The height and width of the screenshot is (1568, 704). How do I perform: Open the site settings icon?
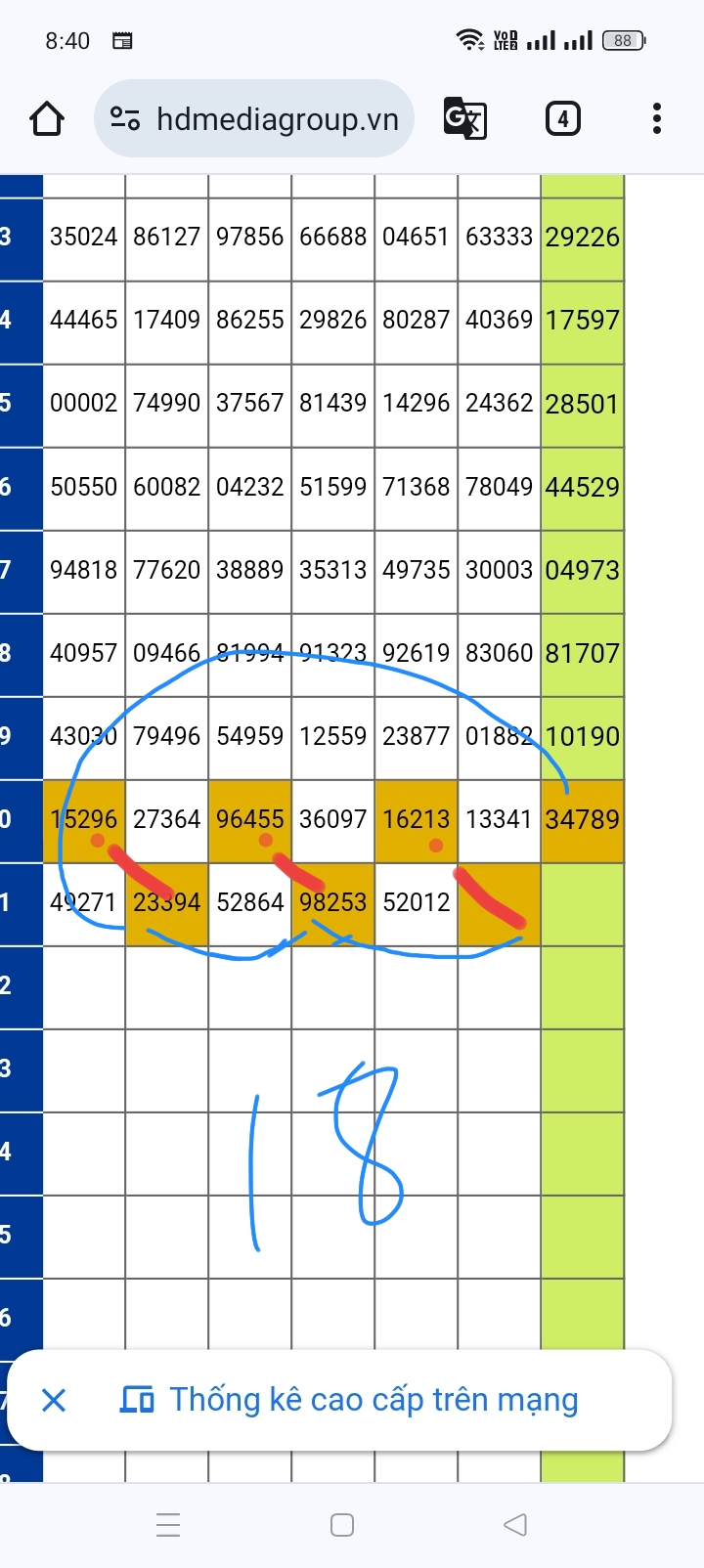click(124, 119)
